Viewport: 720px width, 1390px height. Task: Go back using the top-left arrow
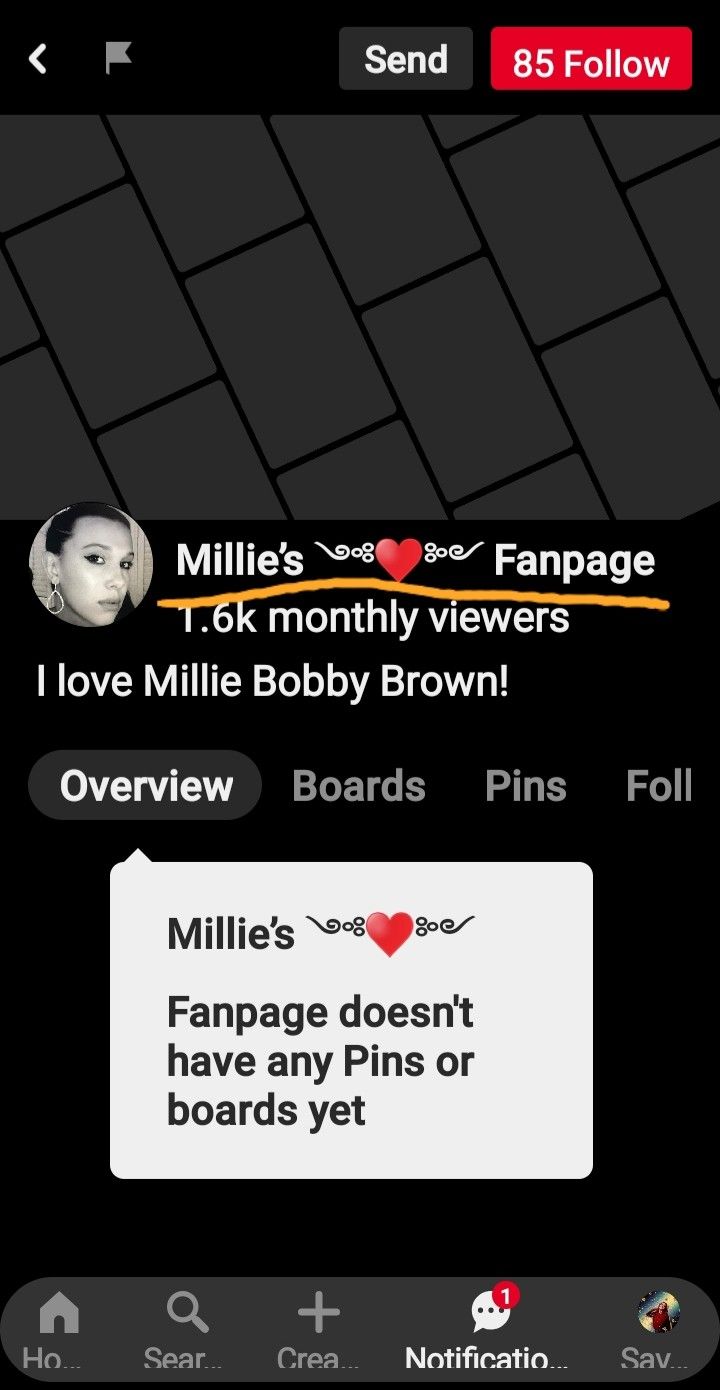(38, 60)
